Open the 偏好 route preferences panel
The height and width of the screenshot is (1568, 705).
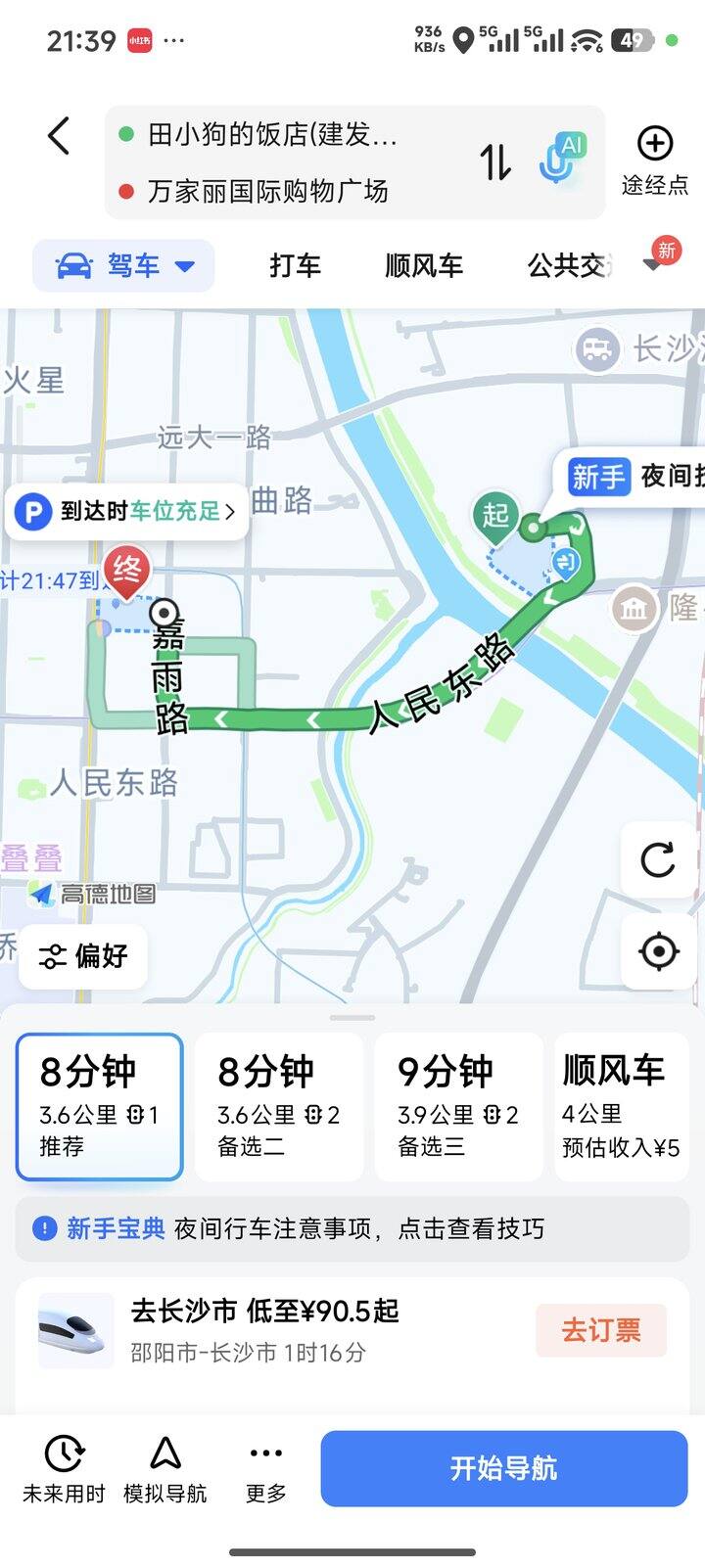click(x=83, y=956)
